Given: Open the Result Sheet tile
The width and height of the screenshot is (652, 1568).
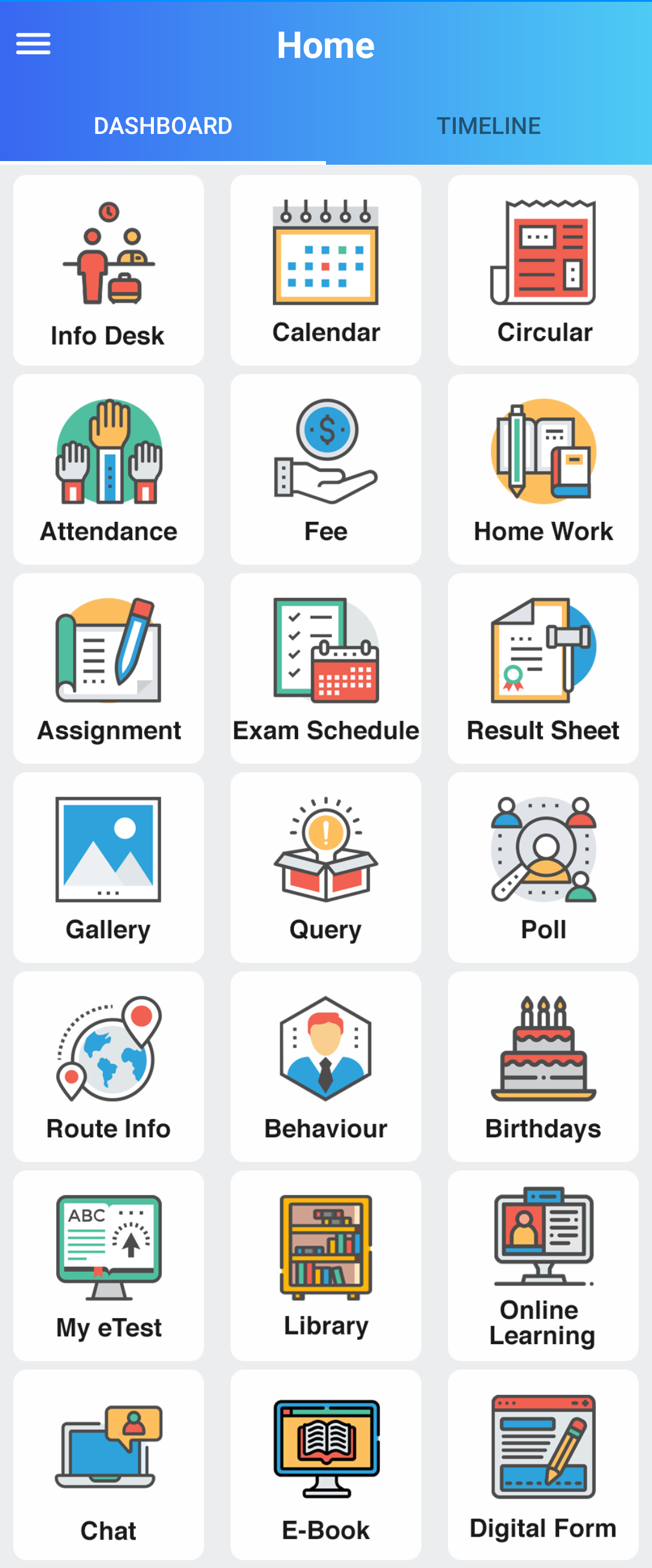Looking at the screenshot, I should 542,668.
